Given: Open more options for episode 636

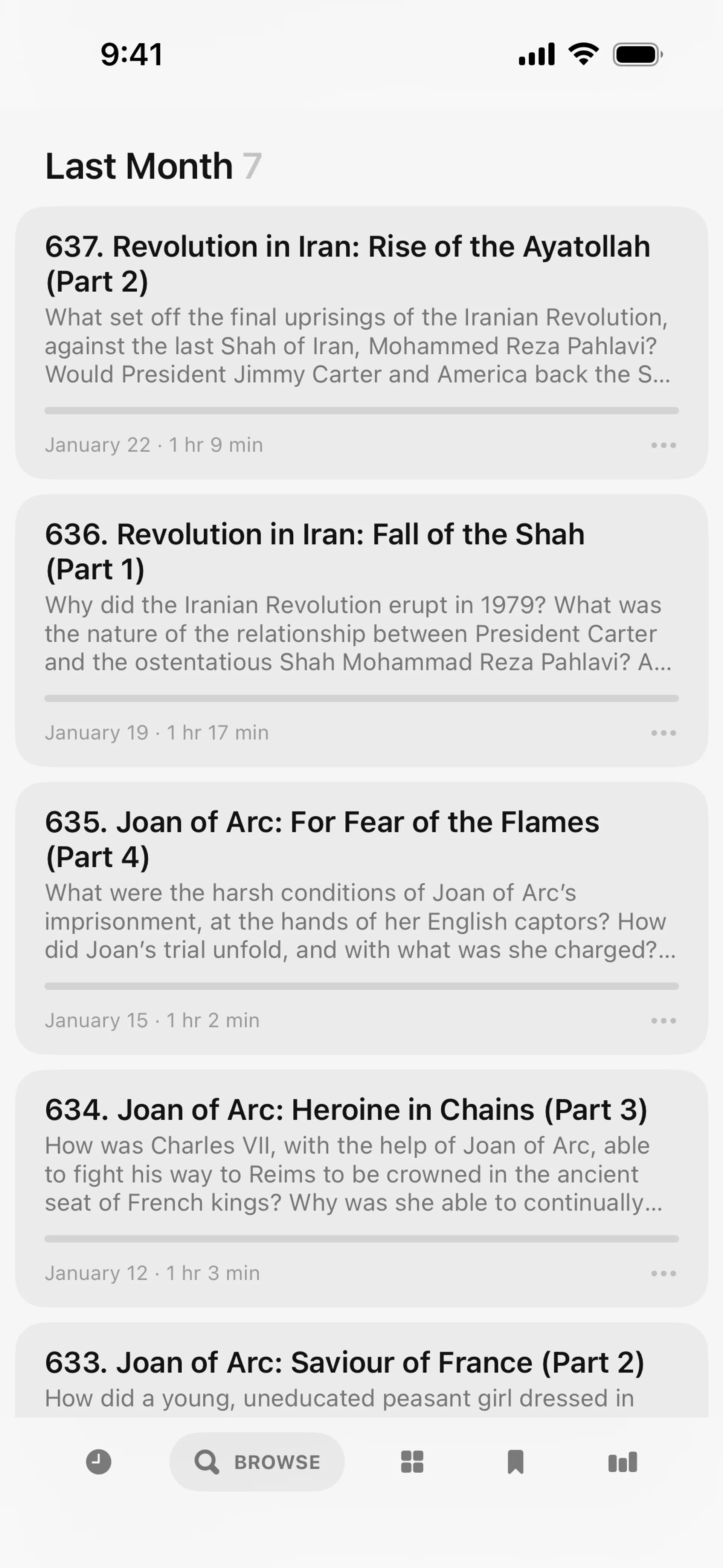Looking at the screenshot, I should 663,733.
